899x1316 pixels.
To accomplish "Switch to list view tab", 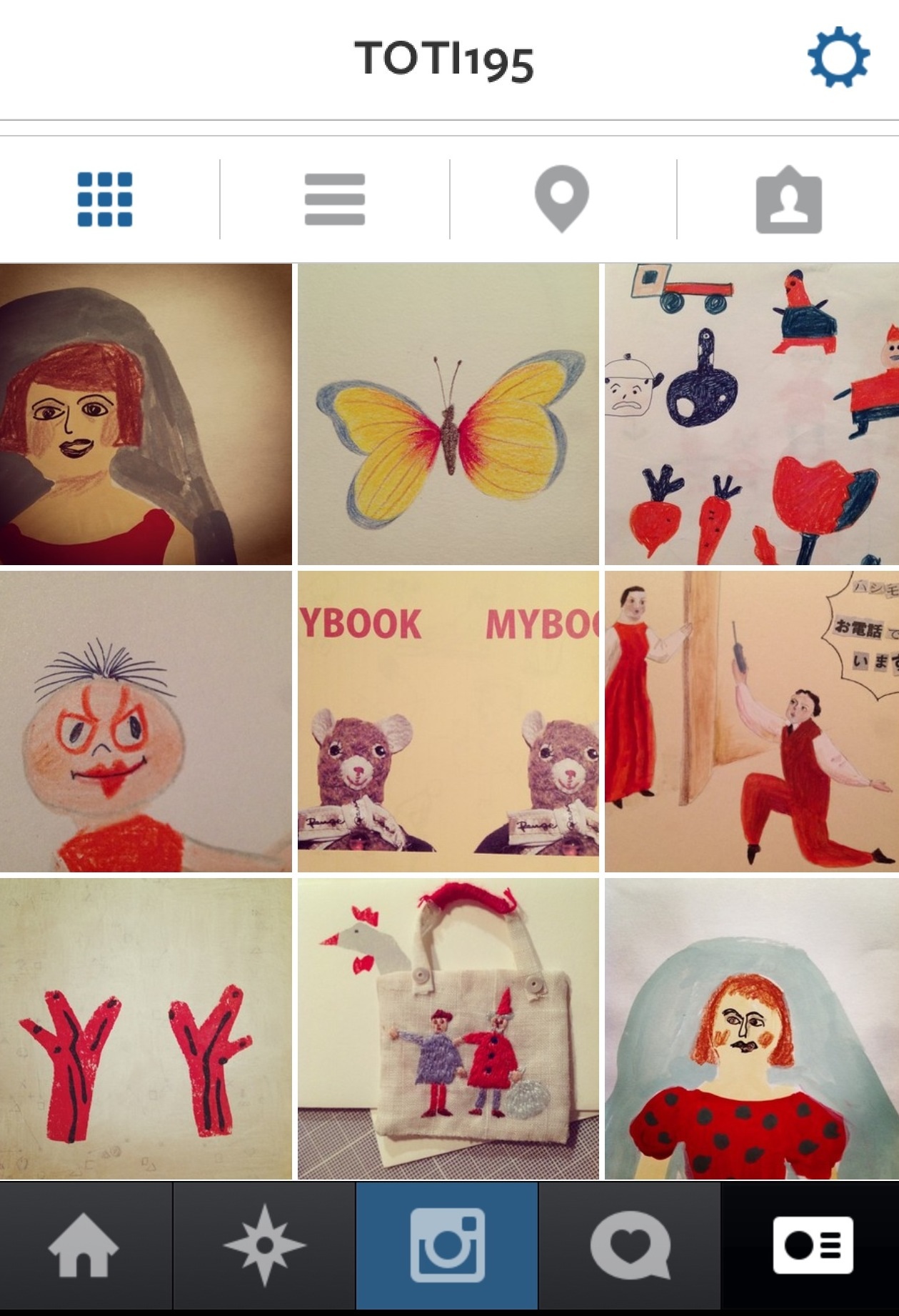I will click(334, 199).
